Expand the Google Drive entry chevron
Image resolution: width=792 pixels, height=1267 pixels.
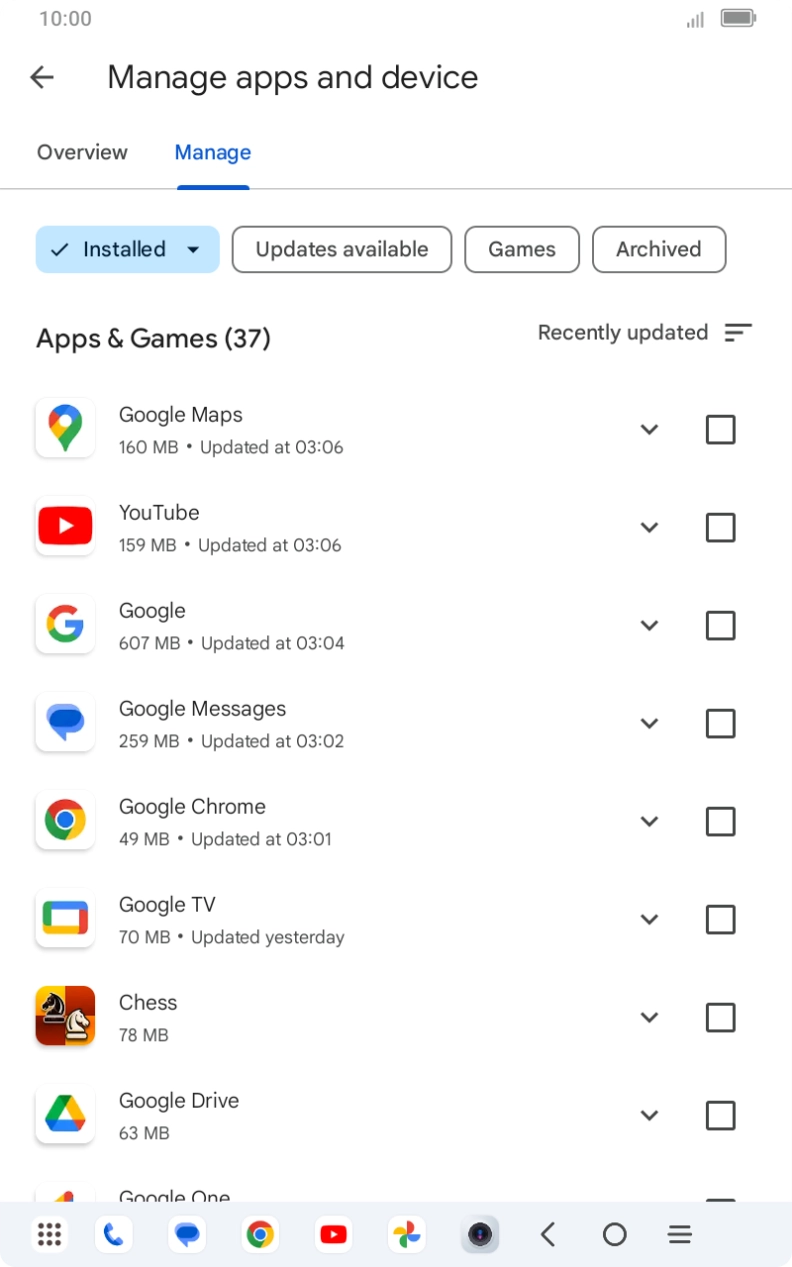(x=649, y=1115)
